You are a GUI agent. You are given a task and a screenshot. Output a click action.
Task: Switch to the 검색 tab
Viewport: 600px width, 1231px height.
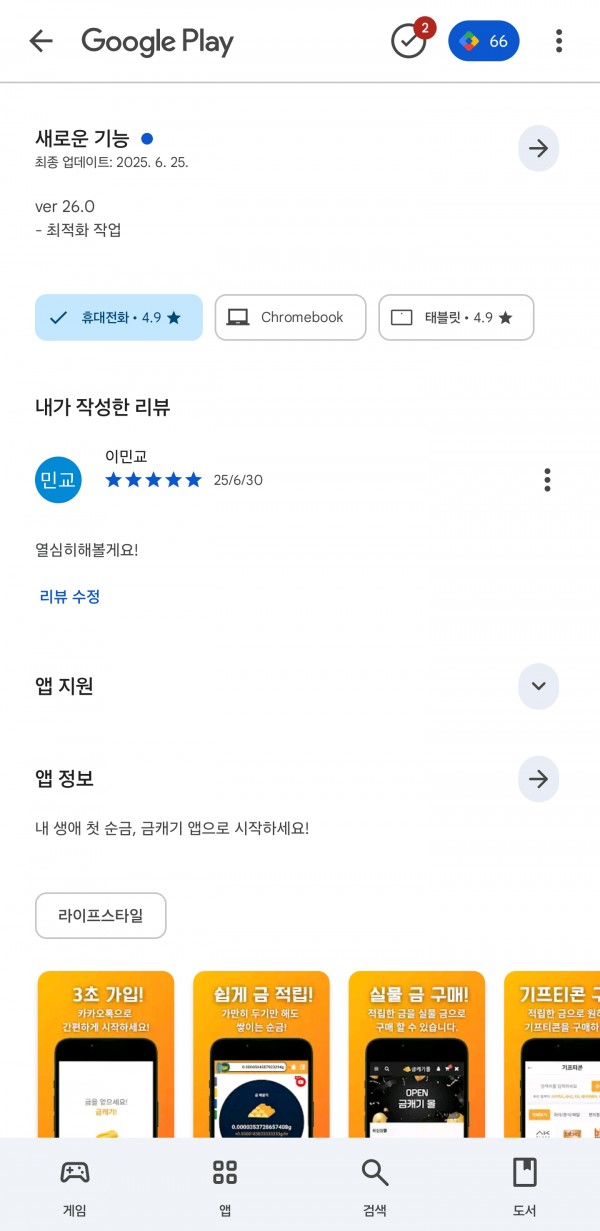(x=375, y=1185)
